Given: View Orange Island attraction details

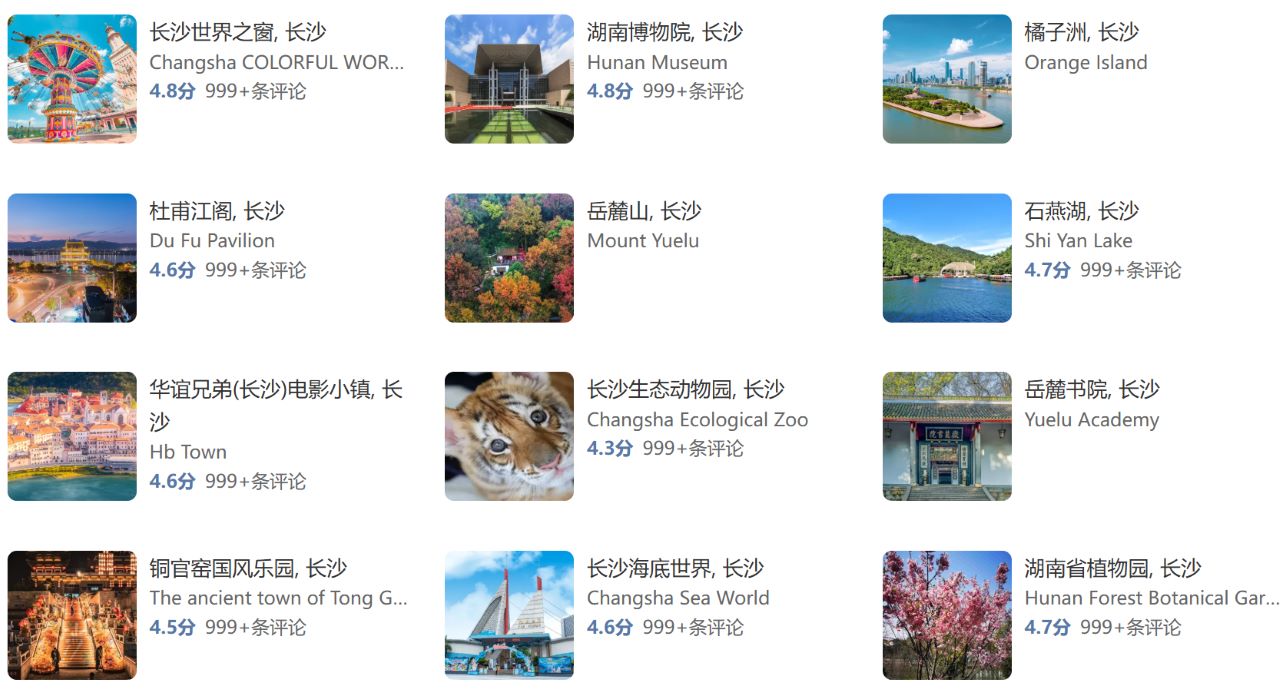Looking at the screenshot, I should [1081, 33].
